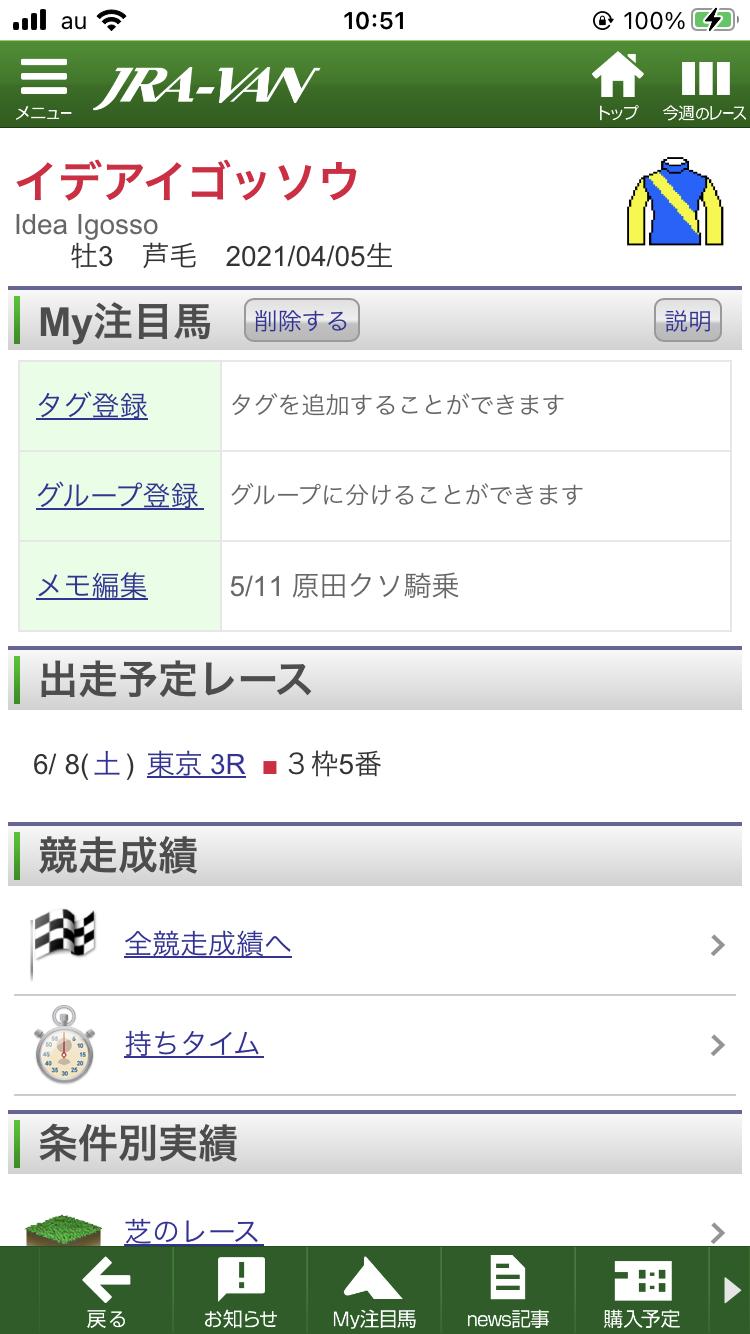Open news記事 articles
The width and height of the screenshot is (750, 1334).
[507, 1291]
